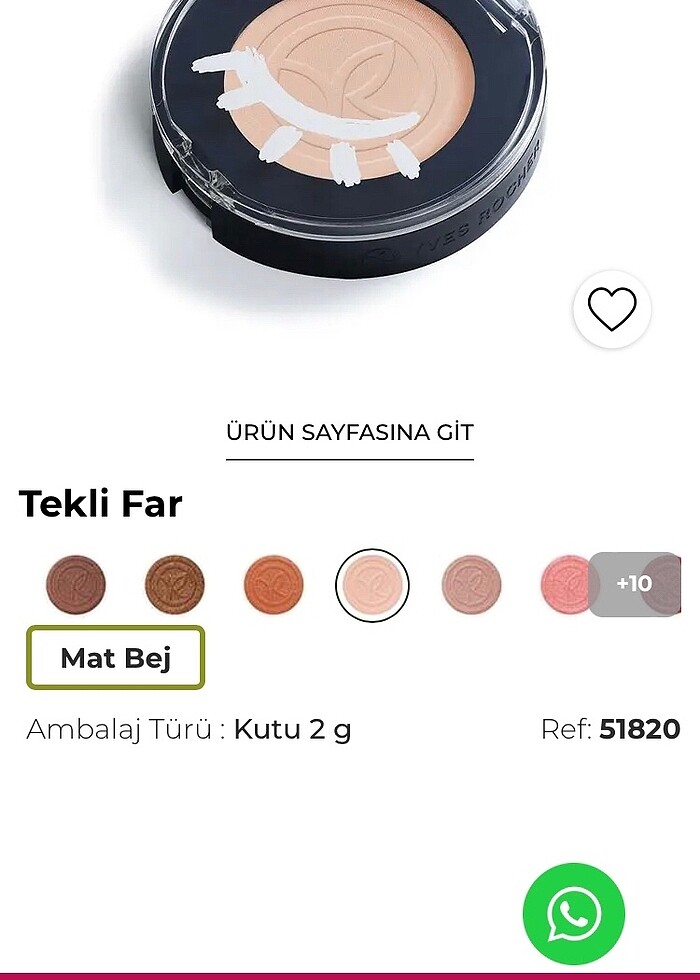Select the dark brown eyeshadow swatch
The height and width of the screenshot is (980, 700).
75,585
